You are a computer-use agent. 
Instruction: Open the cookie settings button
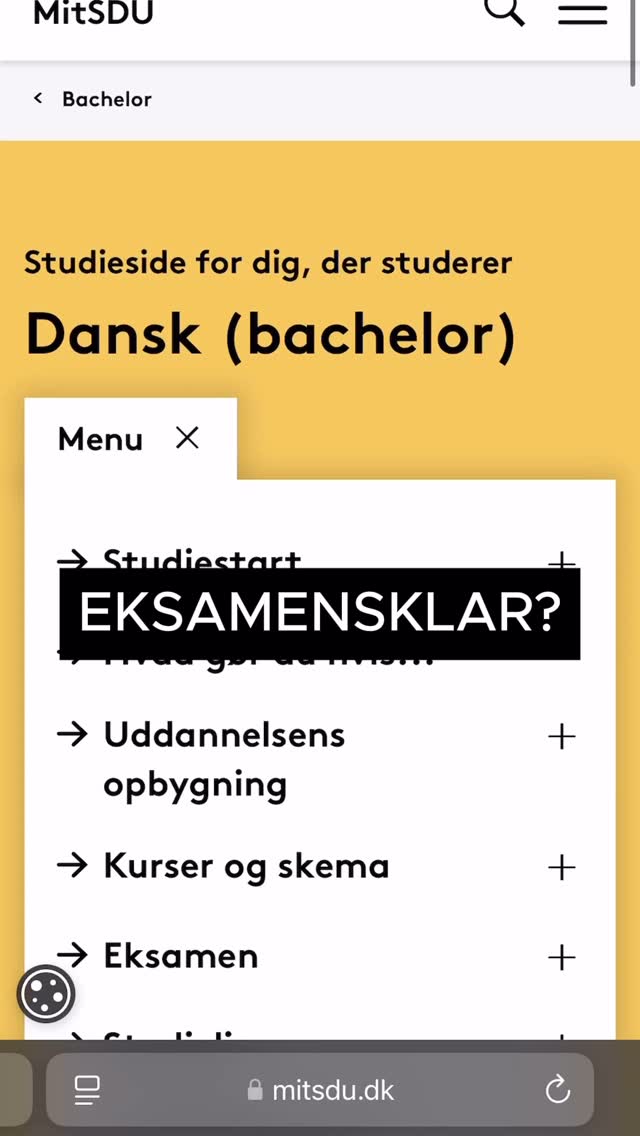[x=46, y=993]
